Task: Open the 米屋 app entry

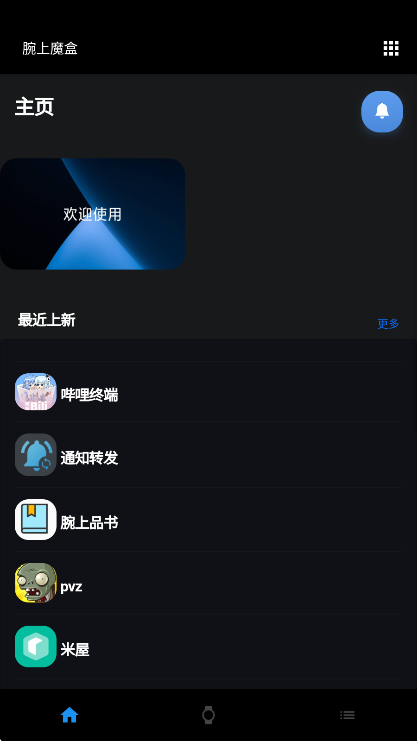Action: tap(208, 646)
